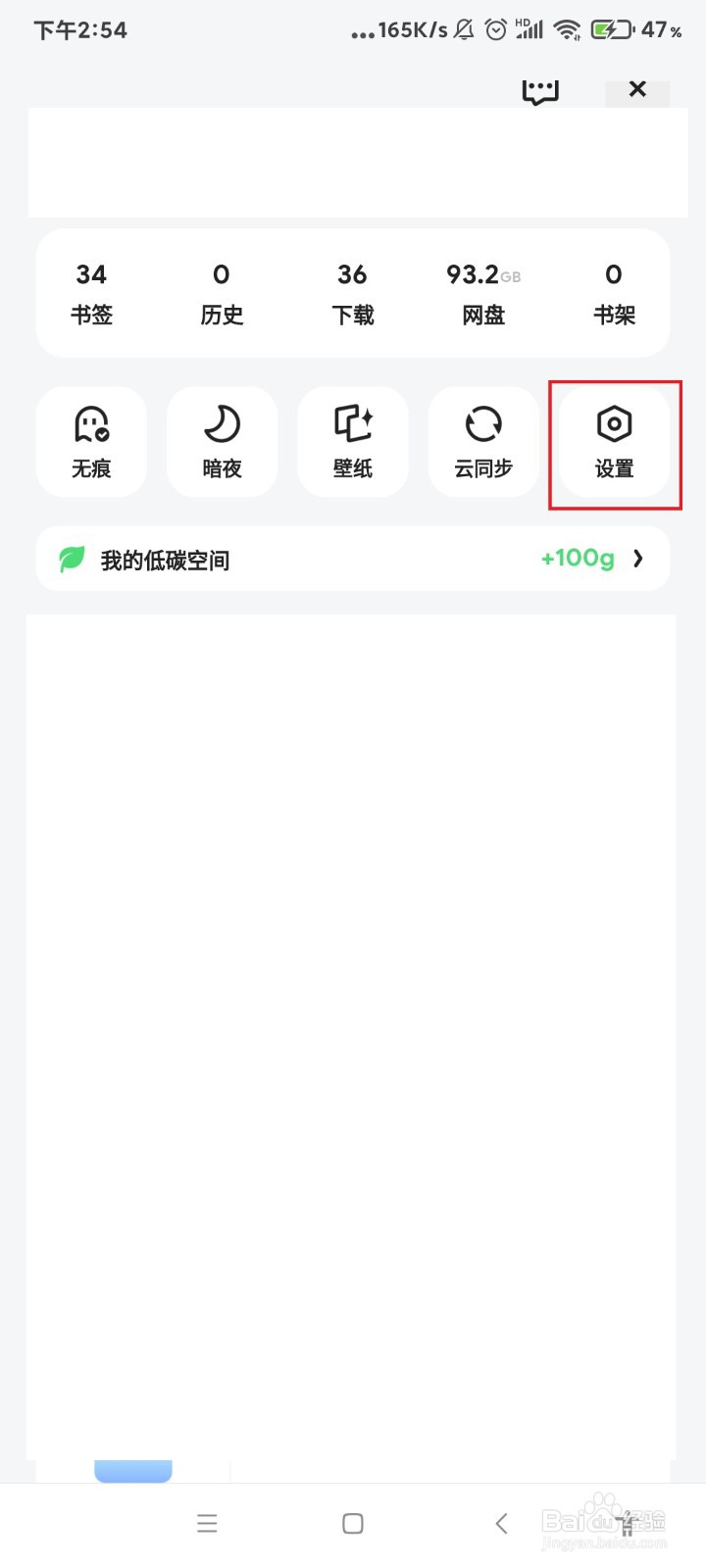Viewport: 706px width, 1568px height.
Task: Open incognito mode via the 无痕 icon
Action: pyautogui.click(x=91, y=441)
